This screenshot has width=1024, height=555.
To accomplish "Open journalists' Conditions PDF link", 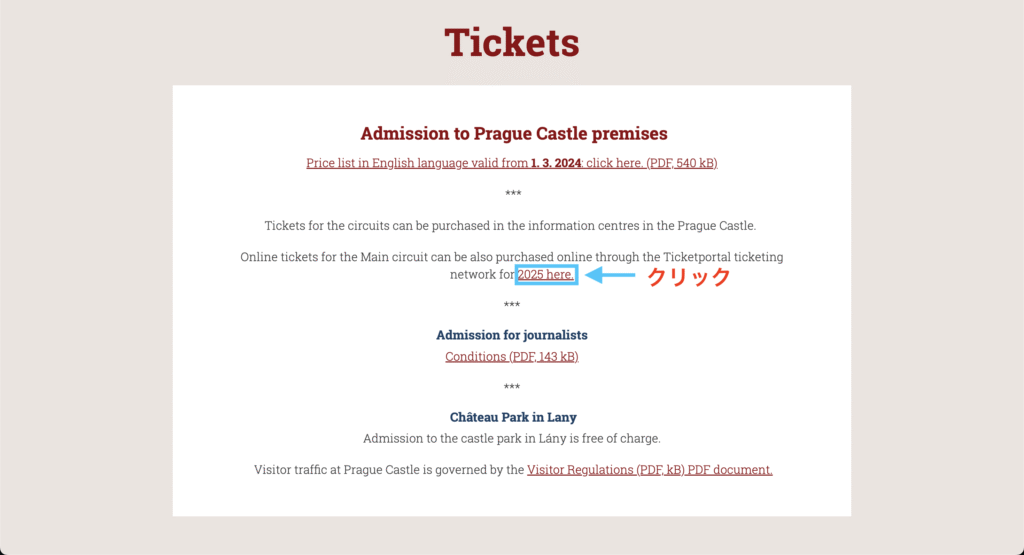I will pyautogui.click(x=511, y=356).
